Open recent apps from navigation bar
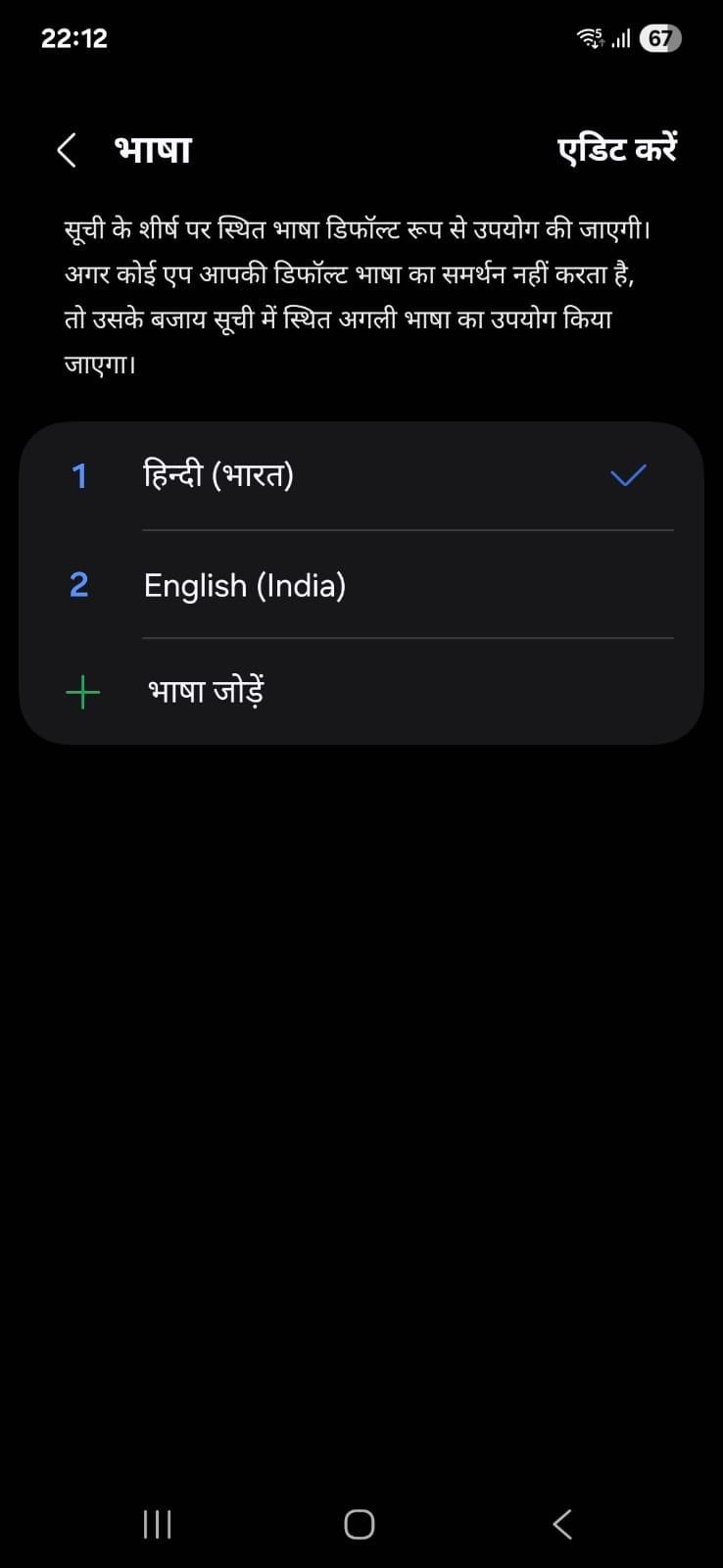The image size is (723, 1568). [x=157, y=1524]
